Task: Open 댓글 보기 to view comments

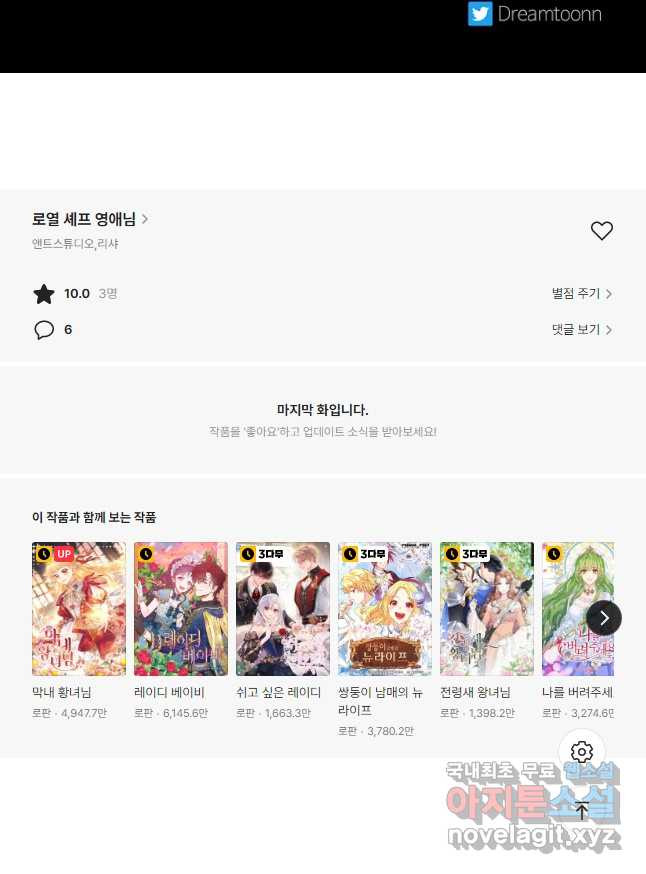Action: [581, 329]
